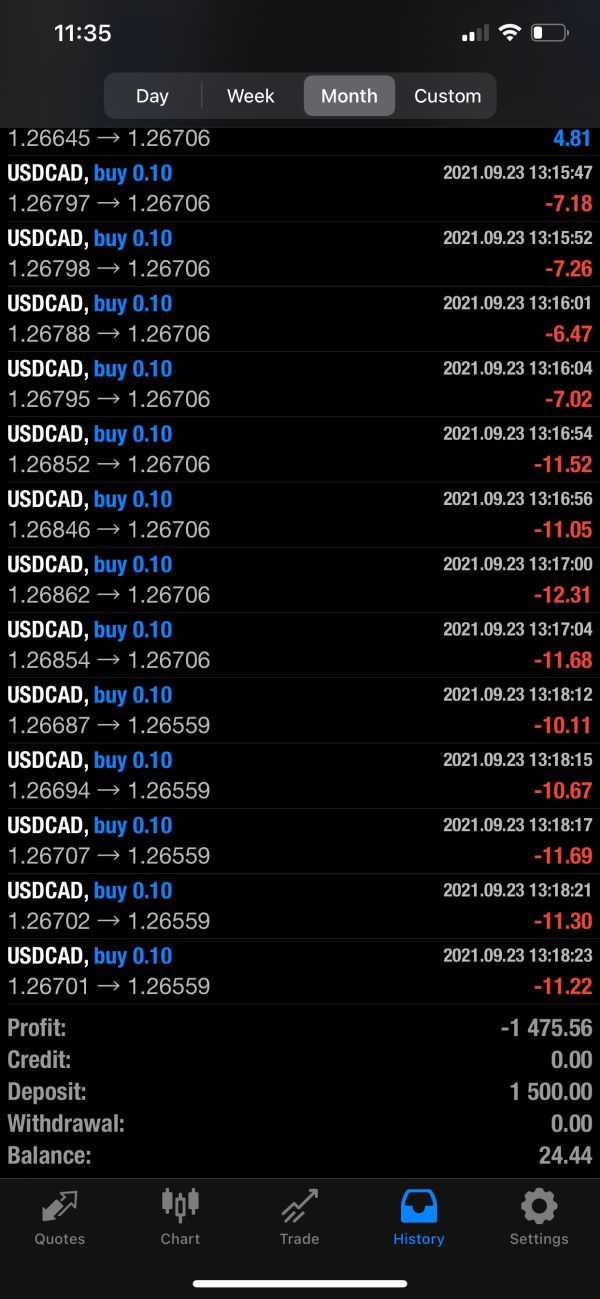Choose the Custom period filter
Image resolution: width=600 pixels, height=1299 pixels.
[447, 96]
